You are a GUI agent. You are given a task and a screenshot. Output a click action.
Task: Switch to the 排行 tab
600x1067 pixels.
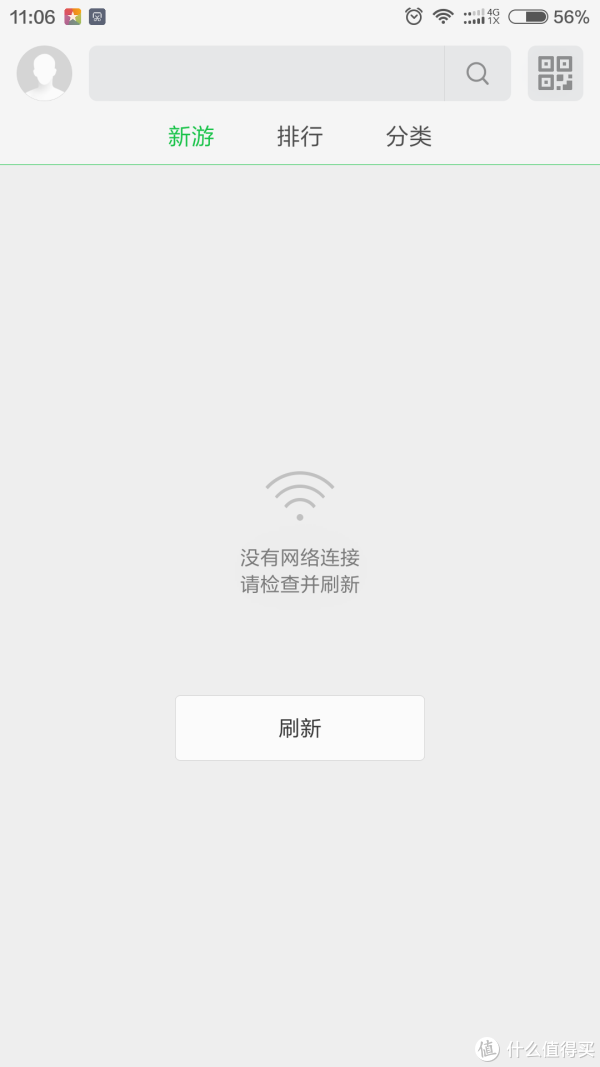point(300,137)
